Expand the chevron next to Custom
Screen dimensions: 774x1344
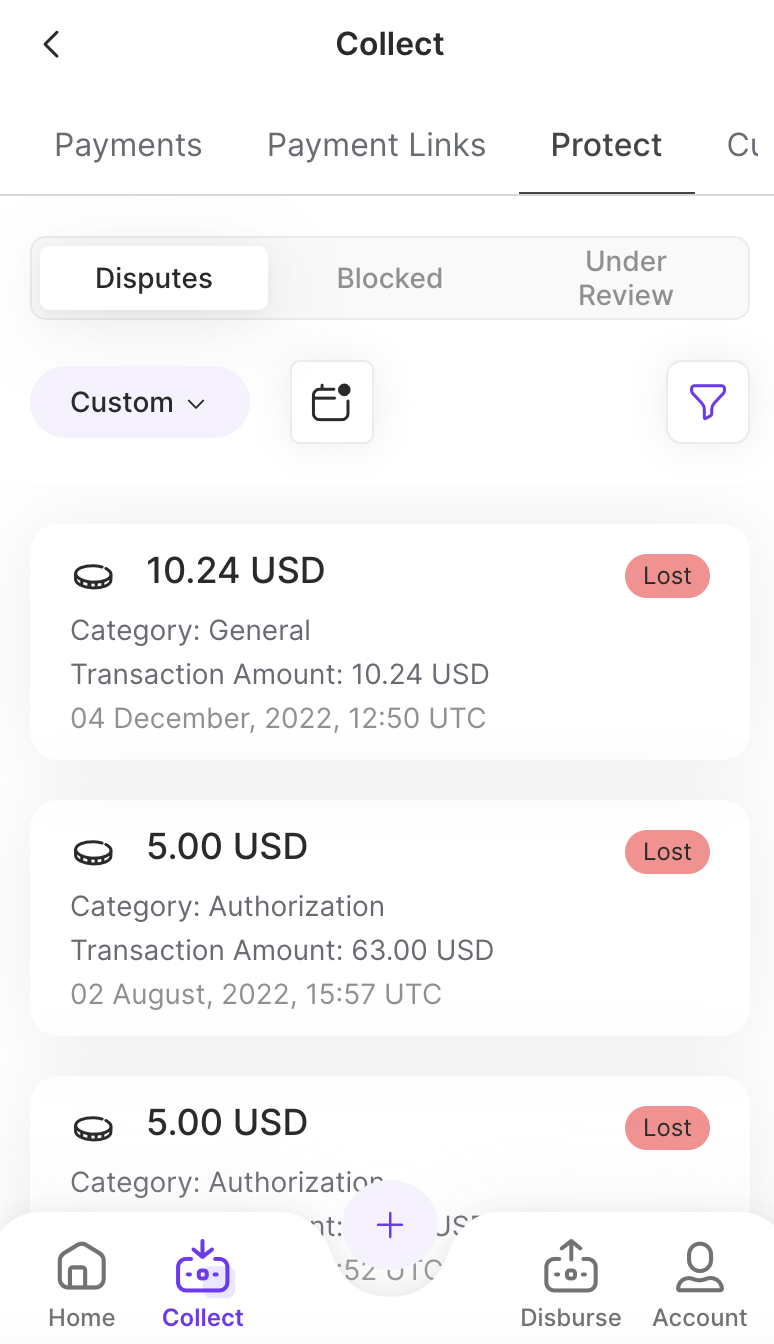click(196, 403)
